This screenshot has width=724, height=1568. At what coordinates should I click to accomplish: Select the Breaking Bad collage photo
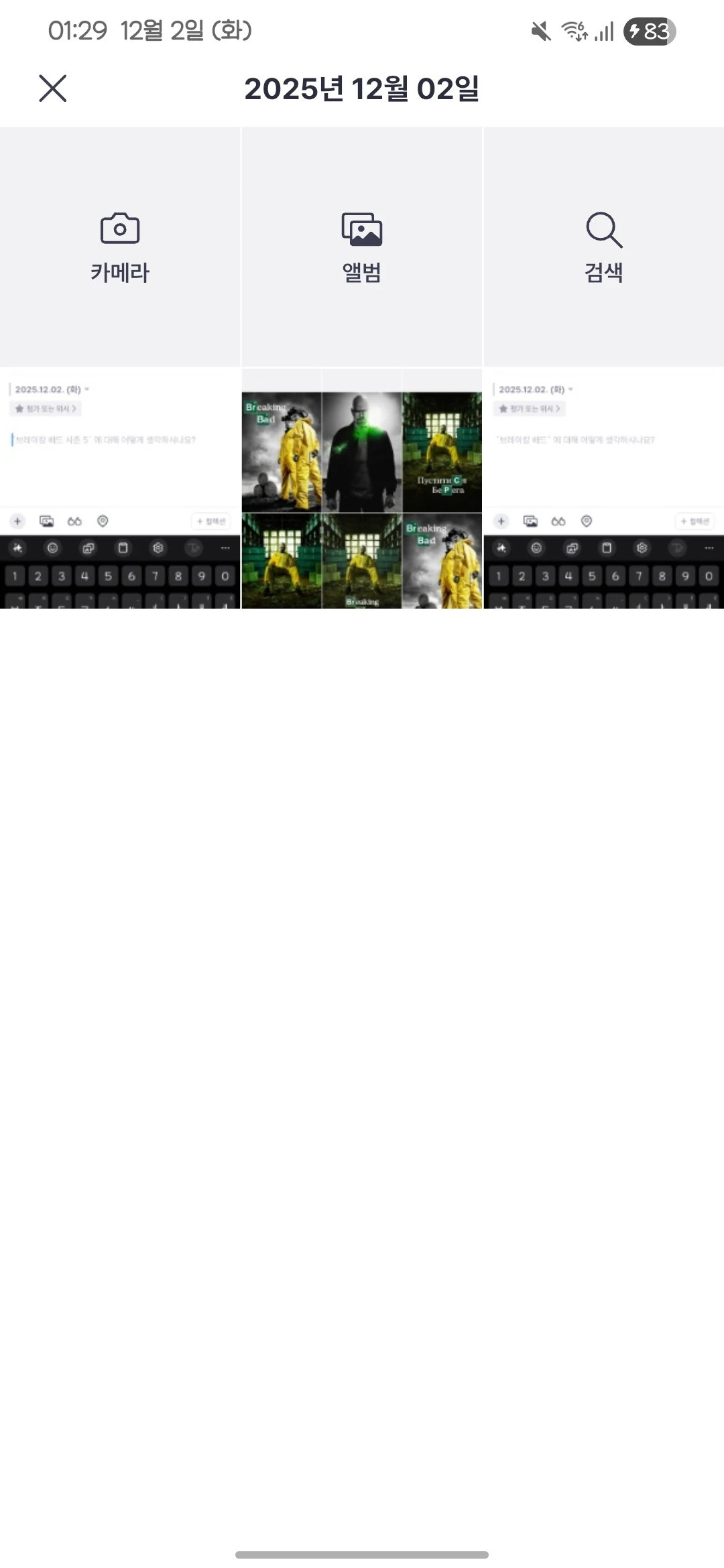362,489
